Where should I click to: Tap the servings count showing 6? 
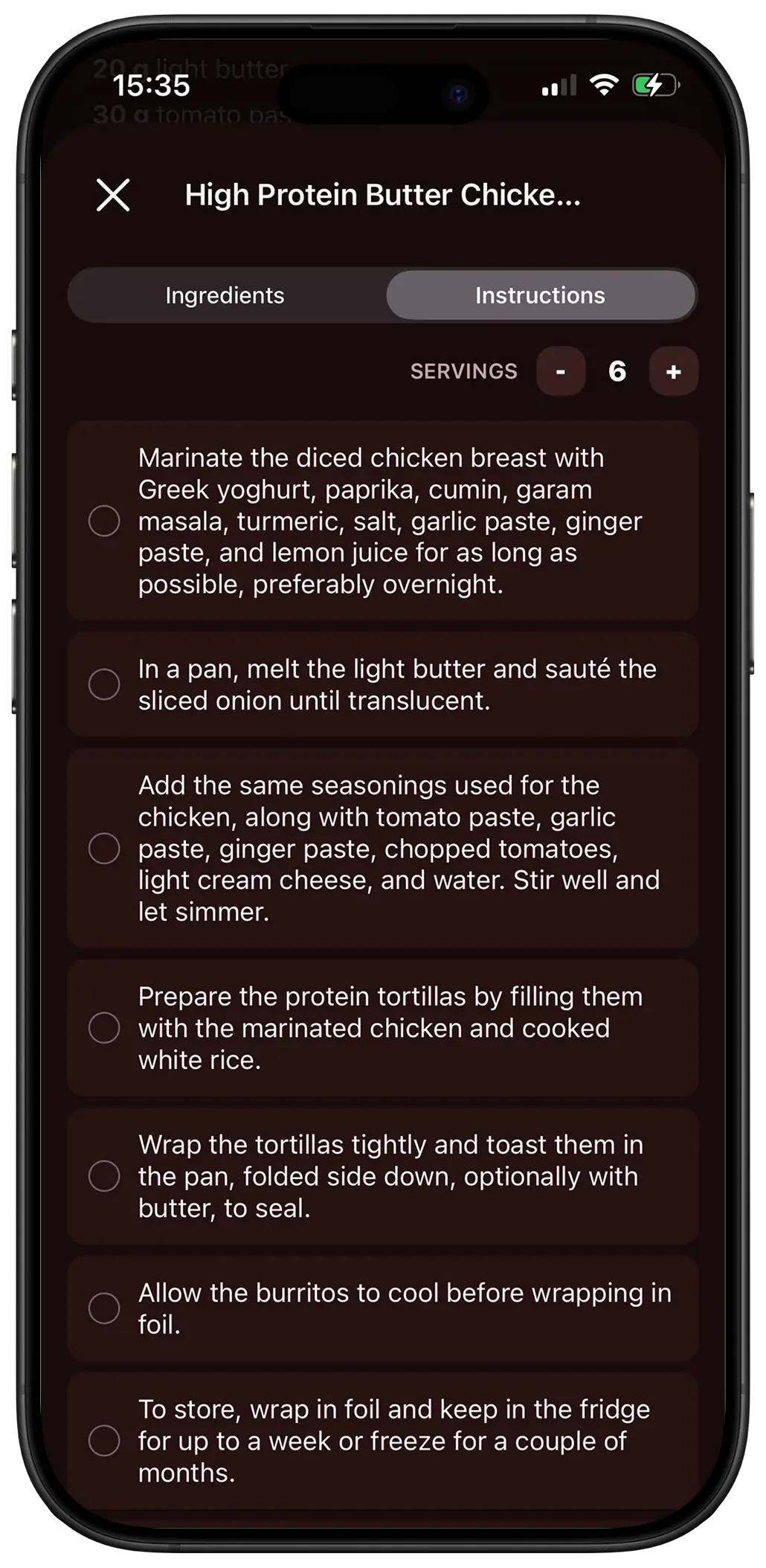coord(618,371)
